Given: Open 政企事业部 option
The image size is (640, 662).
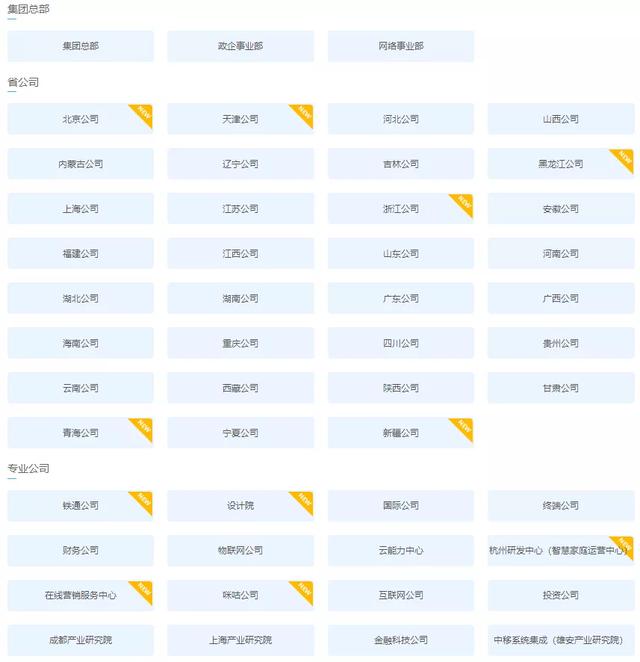Looking at the screenshot, I should 240,46.
